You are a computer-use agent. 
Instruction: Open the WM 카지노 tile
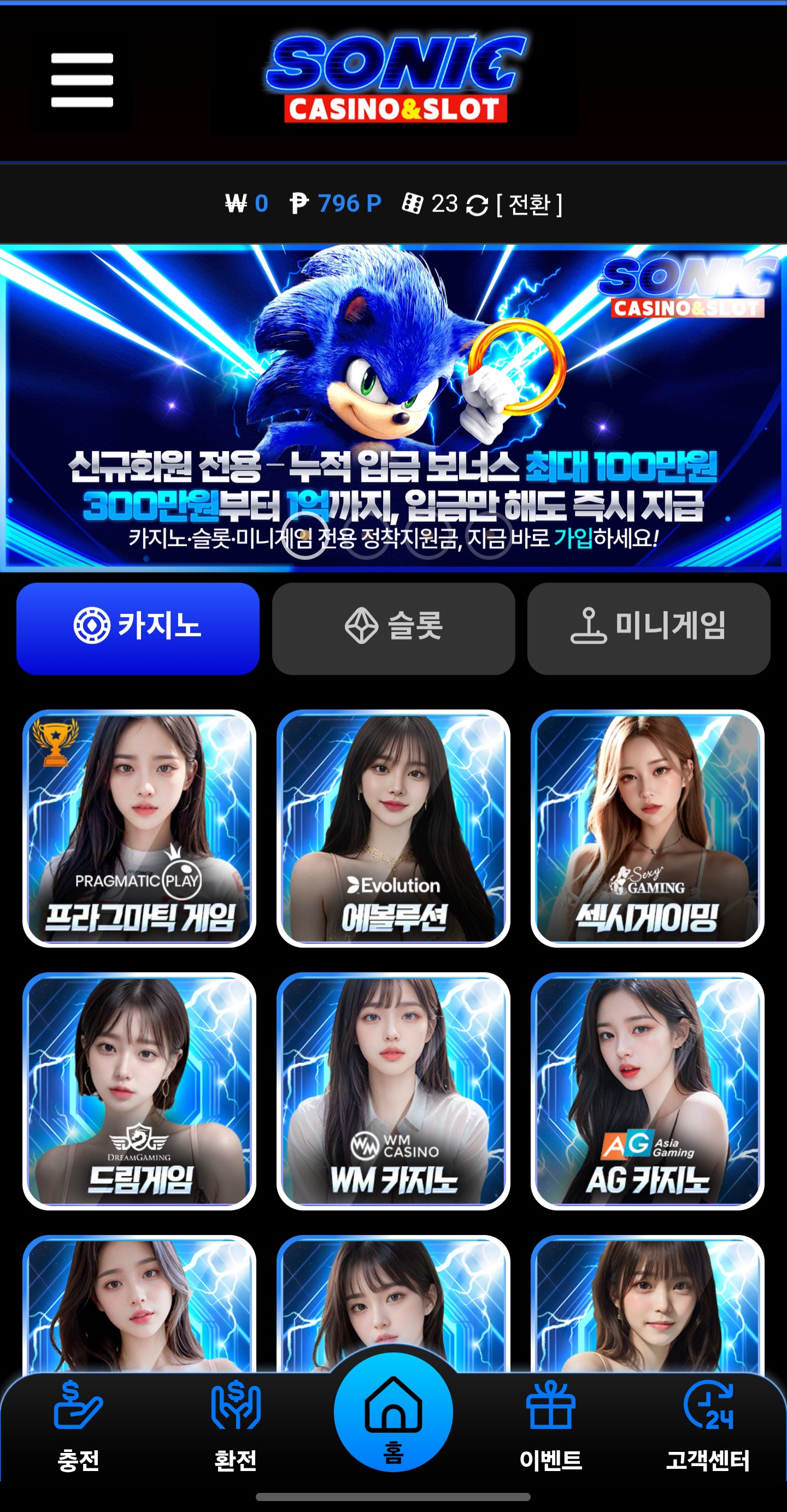click(x=393, y=1090)
